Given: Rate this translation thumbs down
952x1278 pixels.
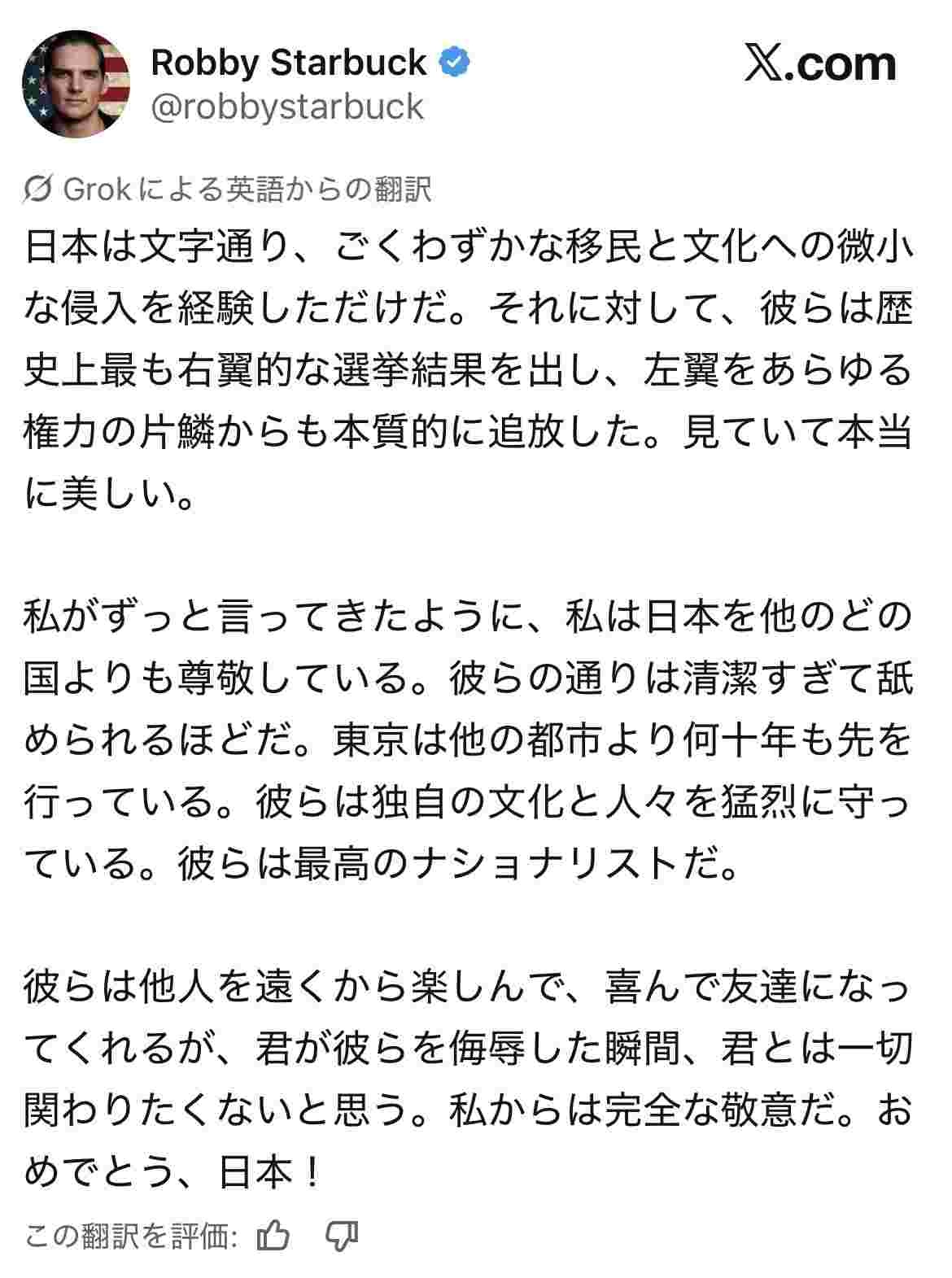Looking at the screenshot, I should tap(341, 1237).
